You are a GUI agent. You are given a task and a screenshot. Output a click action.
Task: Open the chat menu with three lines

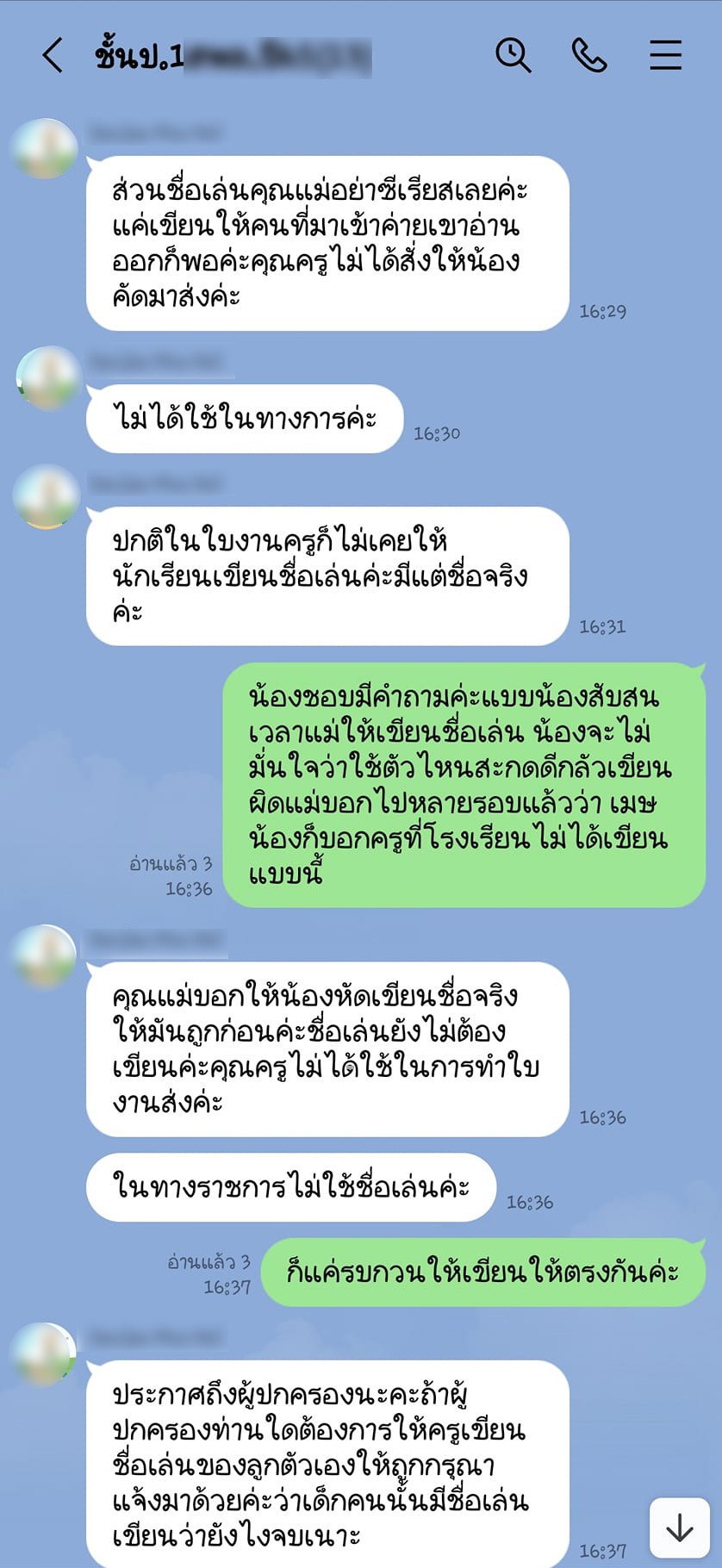[x=665, y=55]
